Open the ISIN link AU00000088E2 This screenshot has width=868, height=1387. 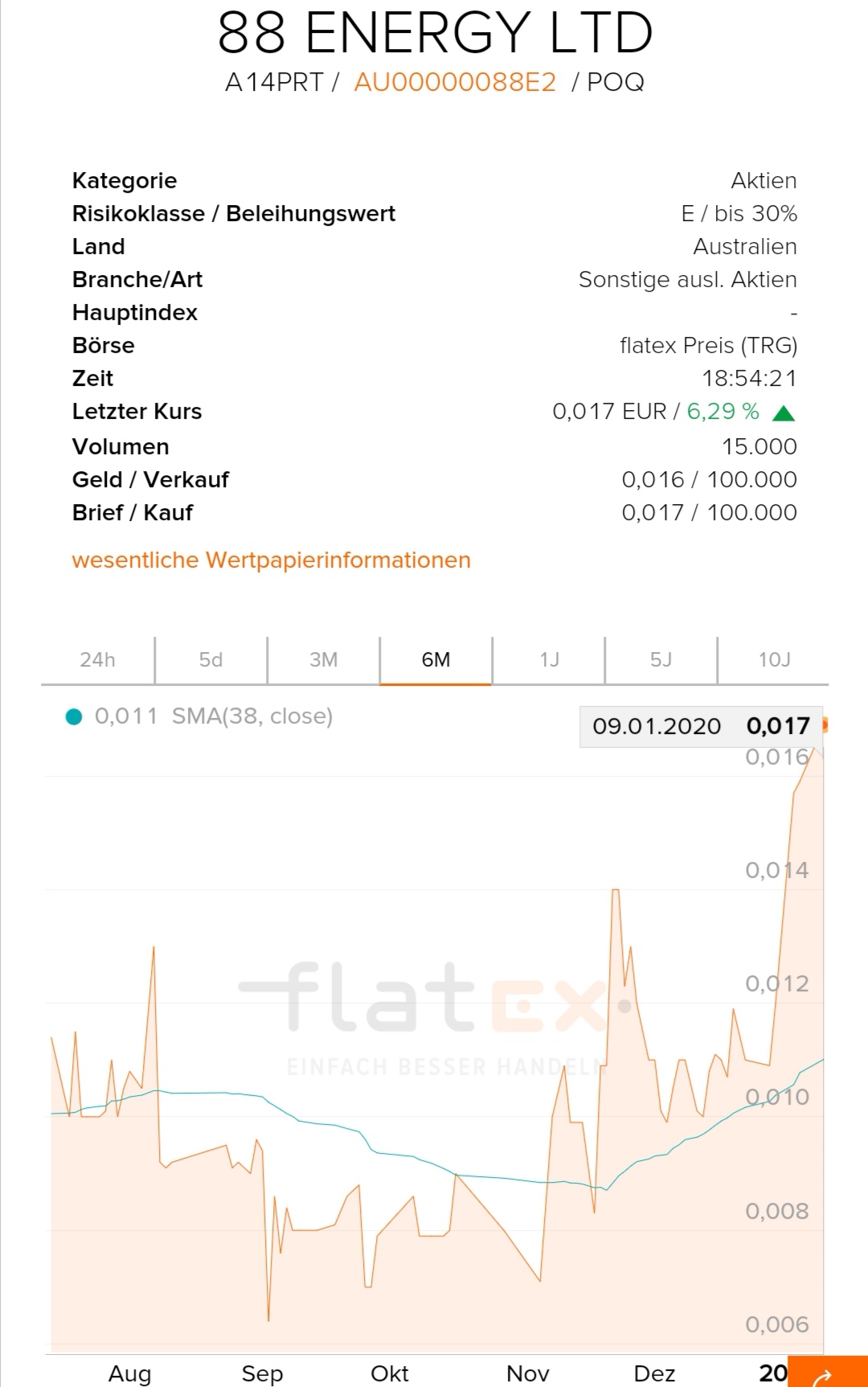pos(455,80)
